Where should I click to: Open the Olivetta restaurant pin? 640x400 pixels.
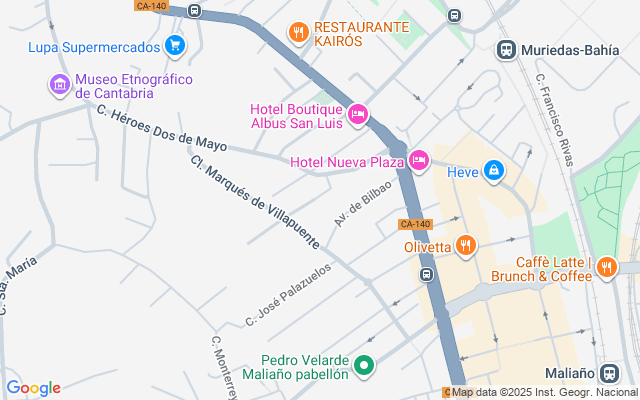(x=465, y=245)
